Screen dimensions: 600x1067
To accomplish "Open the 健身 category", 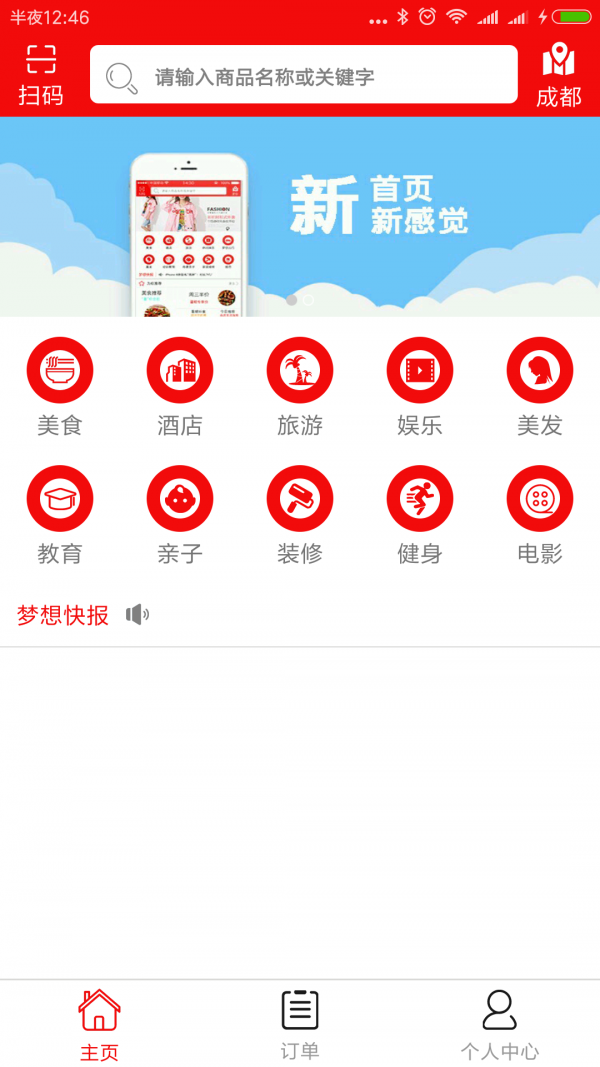I will point(420,514).
